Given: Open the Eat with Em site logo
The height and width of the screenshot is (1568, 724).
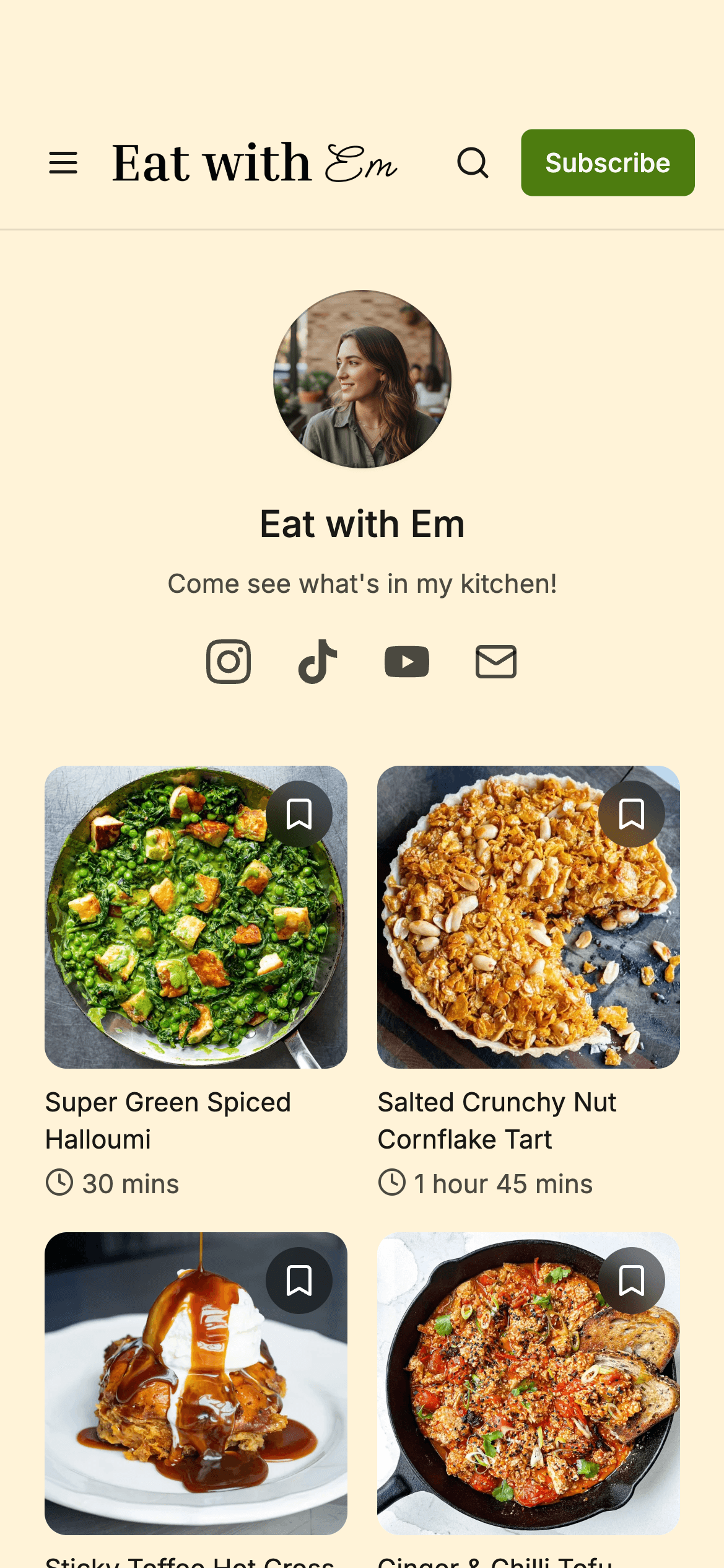Looking at the screenshot, I should 254,163.
